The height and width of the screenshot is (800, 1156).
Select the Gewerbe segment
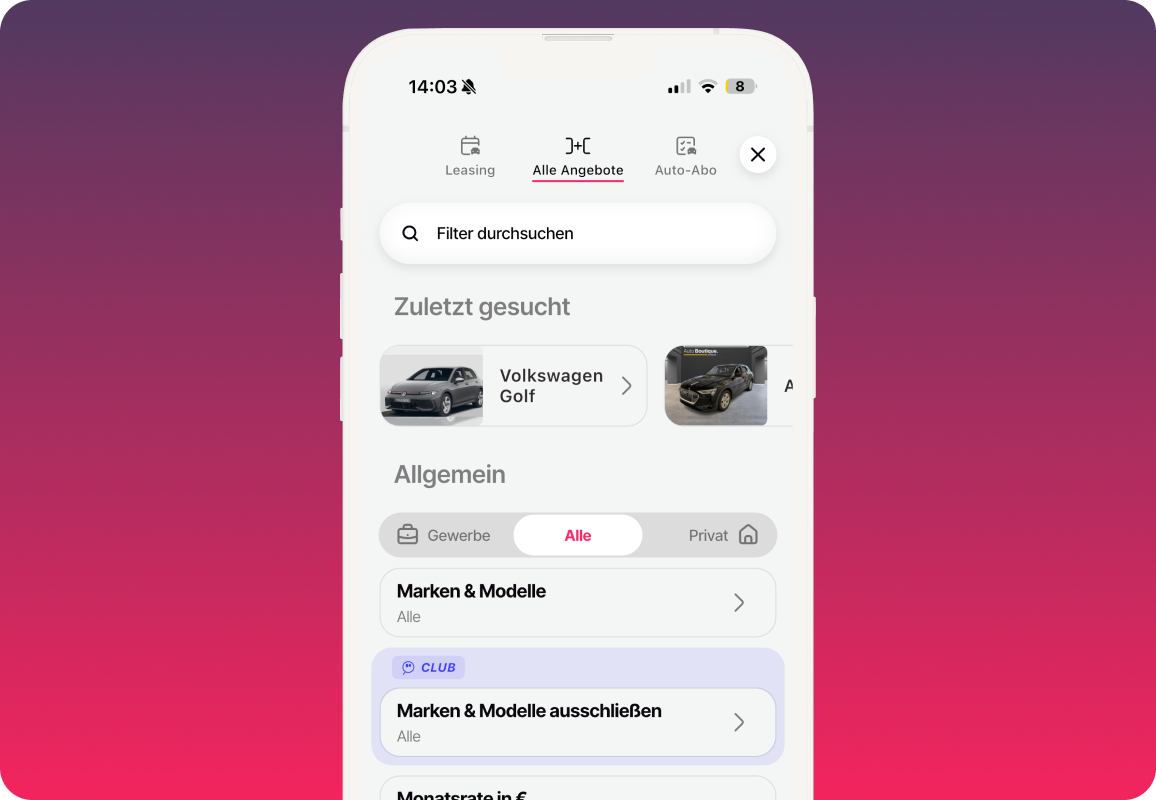446,535
